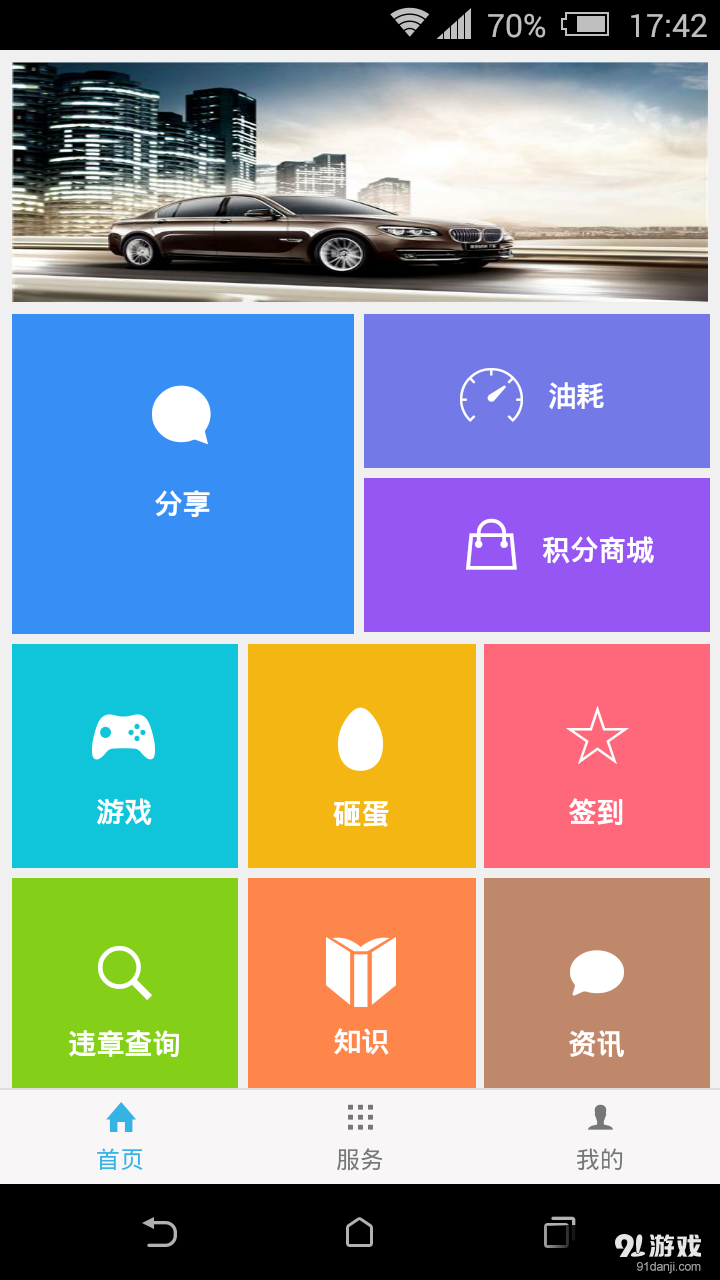Open the 分享 sharing feature
The width and height of the screenshot is (720, 1280).
point(182,473)
